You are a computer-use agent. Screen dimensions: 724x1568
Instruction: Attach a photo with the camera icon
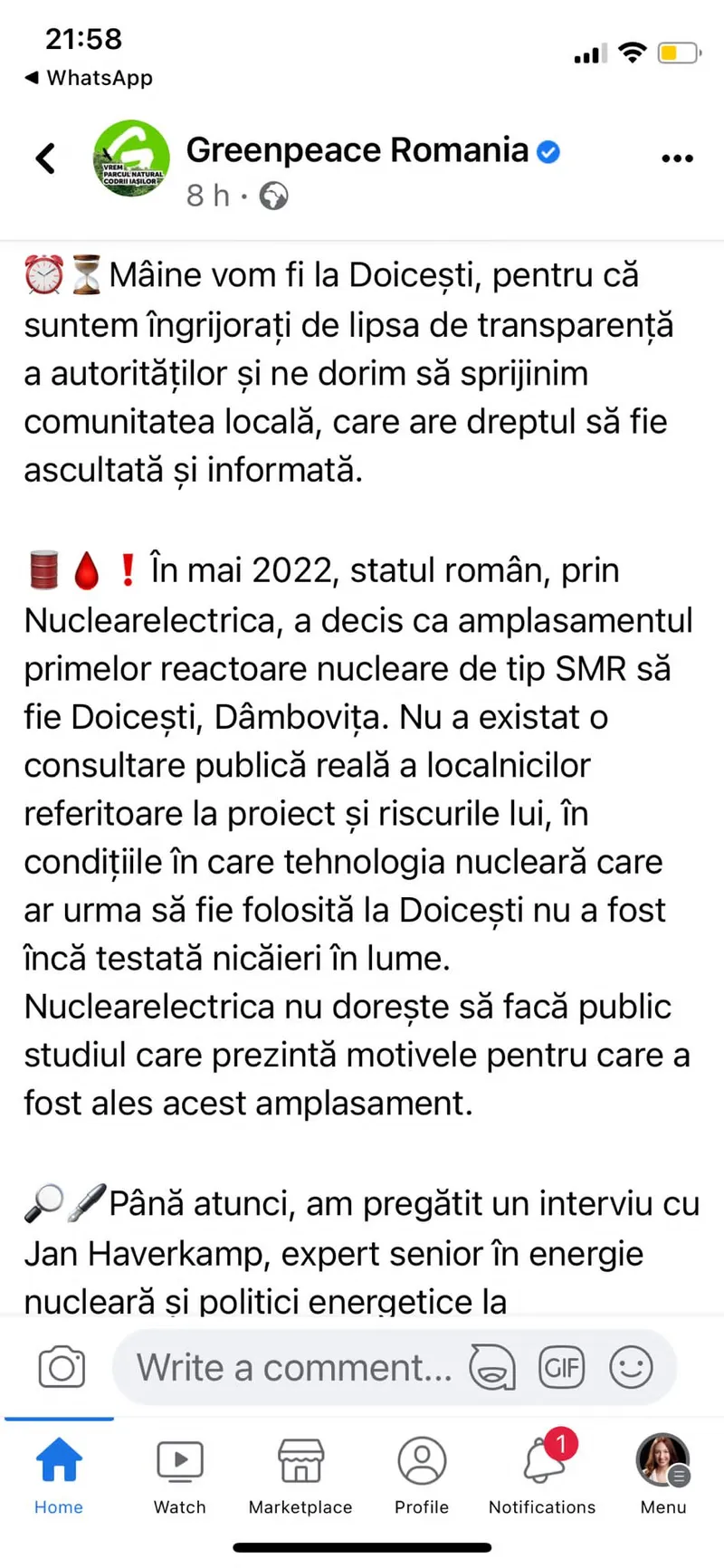pyautogui.click(x=62, y=1367)
